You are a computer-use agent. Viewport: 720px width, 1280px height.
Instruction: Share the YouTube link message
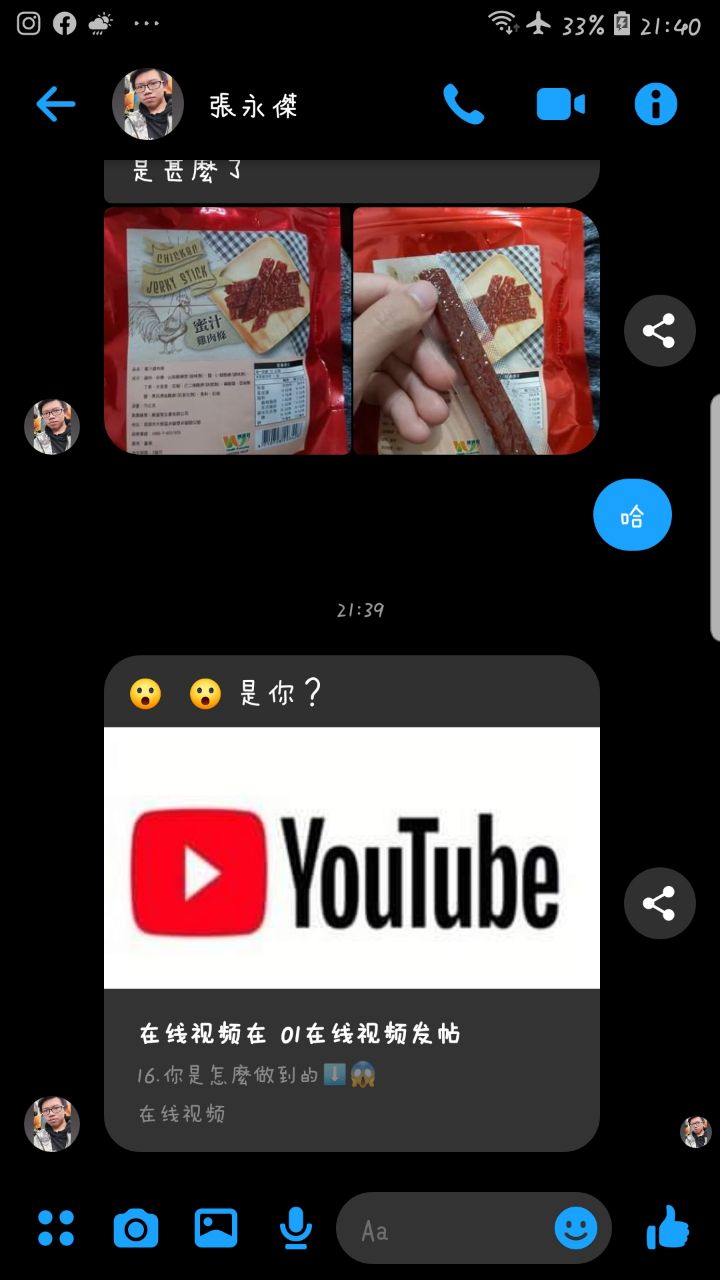pos(659,904)
